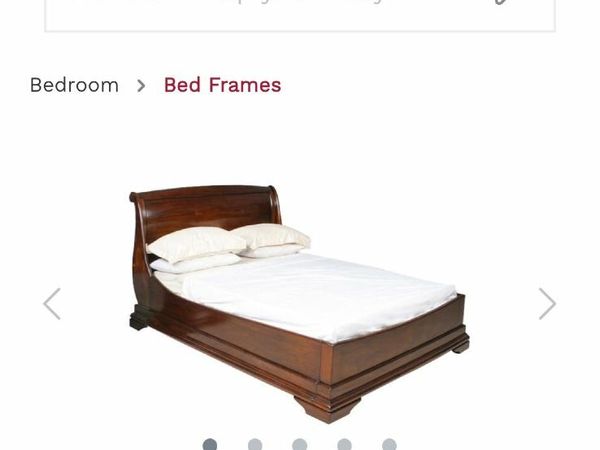600x450 pixels.
Task: Jump to the second carousel dot
Action: tap(255, 445)
